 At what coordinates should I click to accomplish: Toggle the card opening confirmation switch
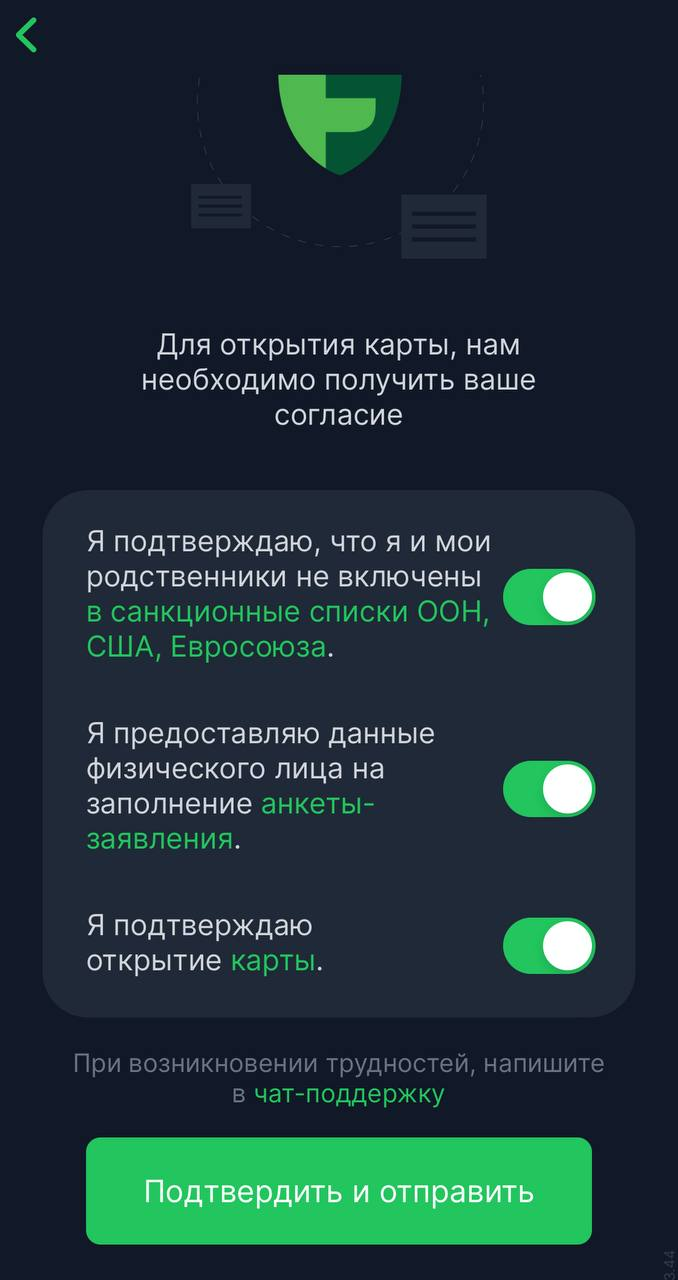pyautogui.click(x=548, y=946)
